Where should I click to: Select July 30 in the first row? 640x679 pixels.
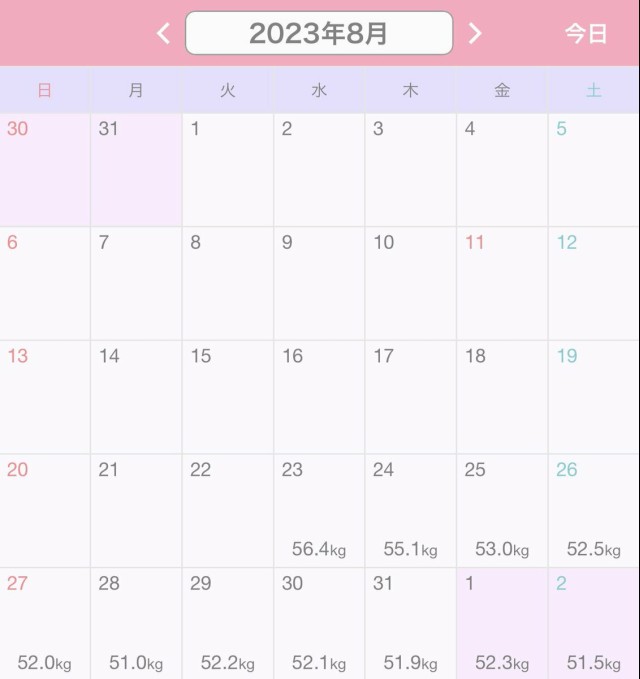45,170
